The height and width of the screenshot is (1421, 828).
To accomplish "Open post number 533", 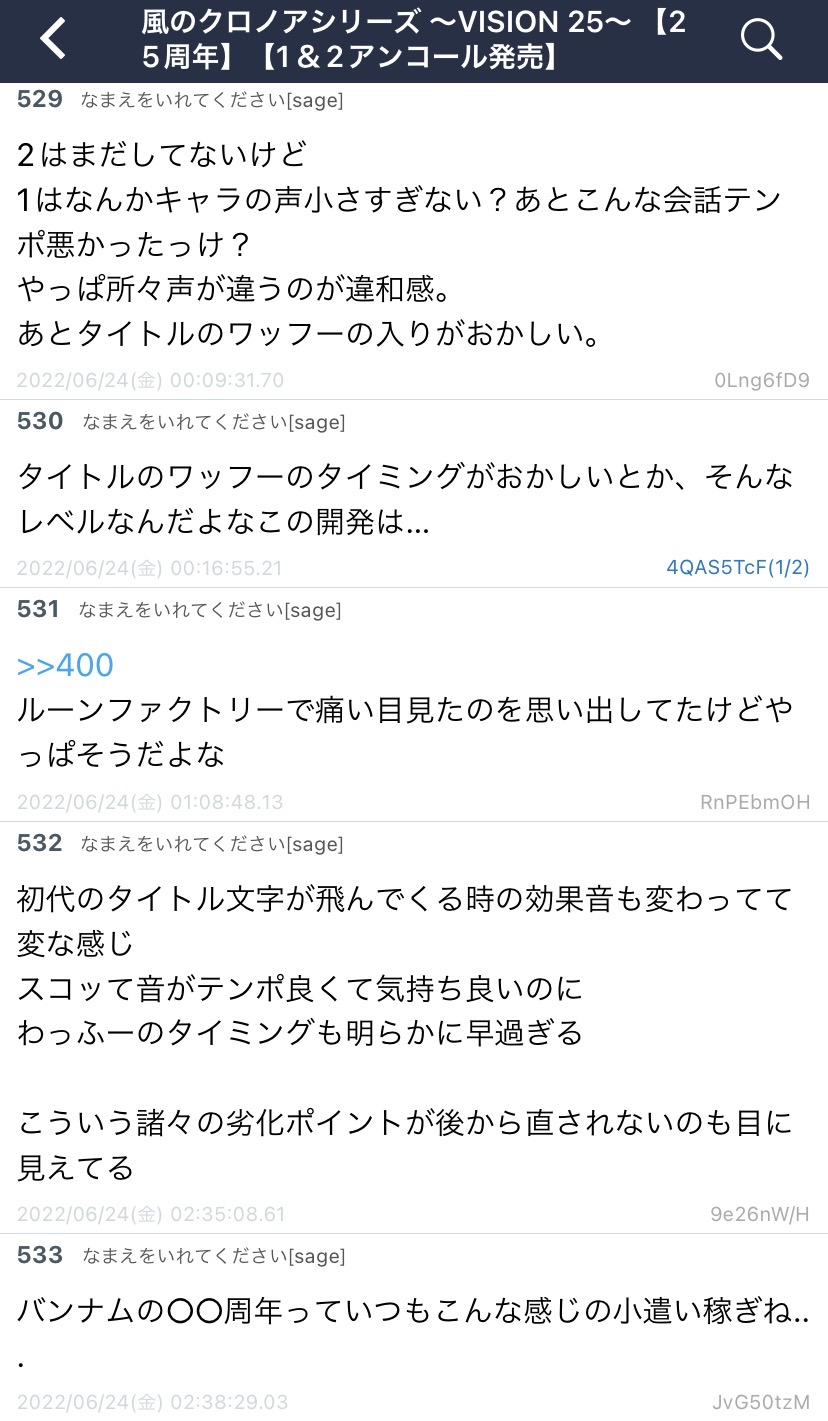I will coord(40,1255).
